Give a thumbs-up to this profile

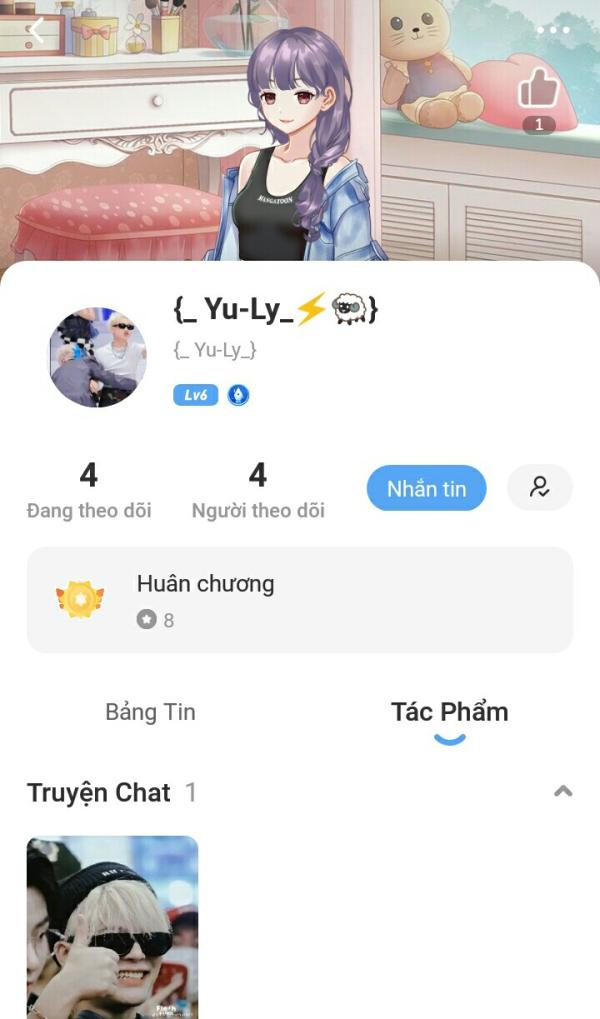[538, 91]
